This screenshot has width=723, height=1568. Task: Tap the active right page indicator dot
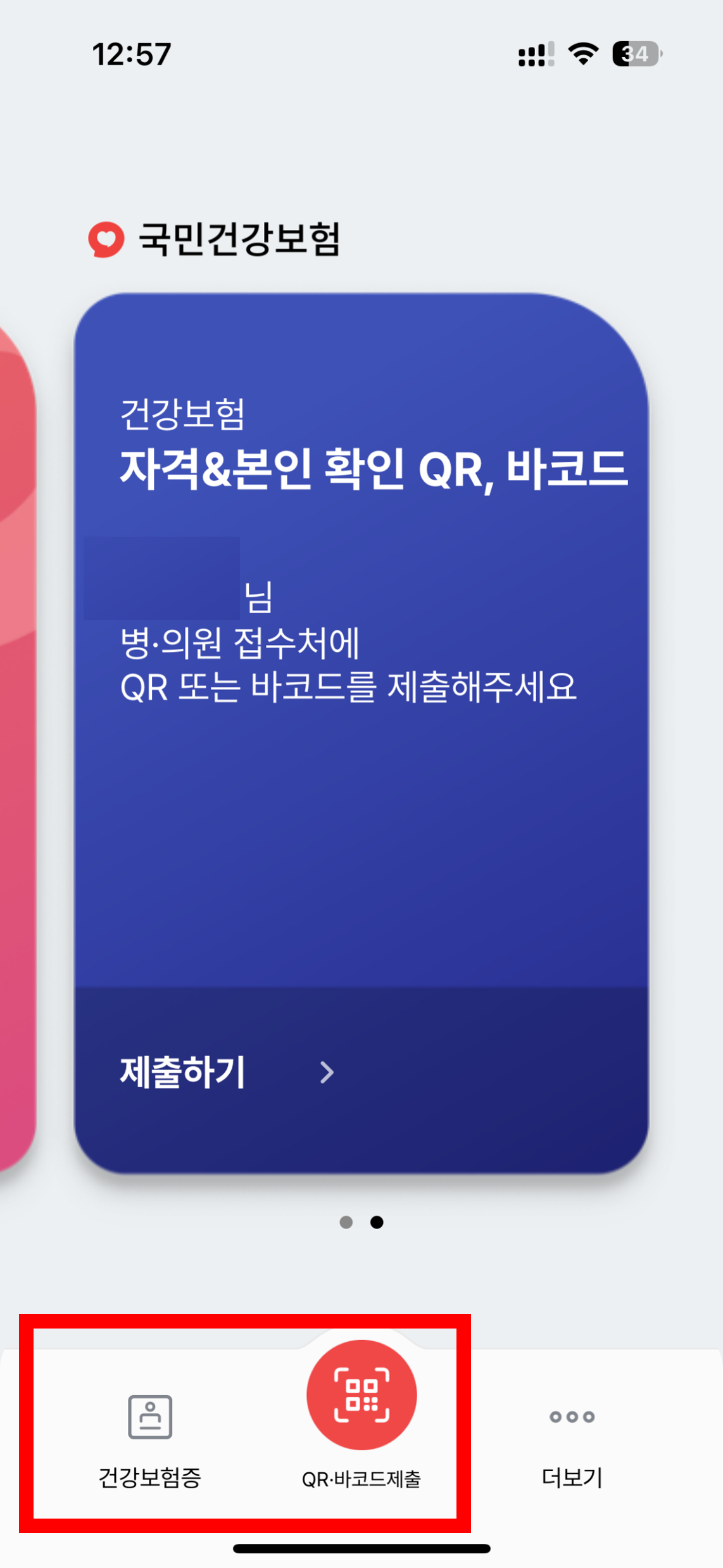coord(377,1223)
